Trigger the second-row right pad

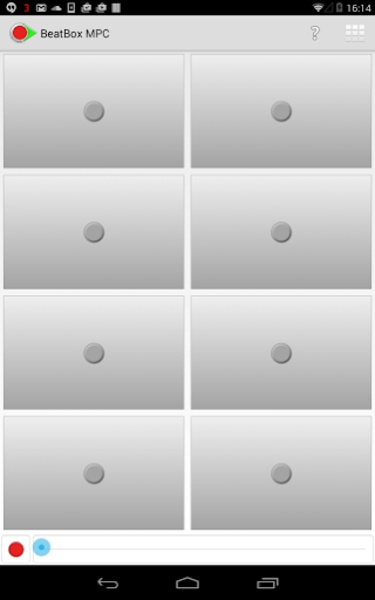click(281, 232)
